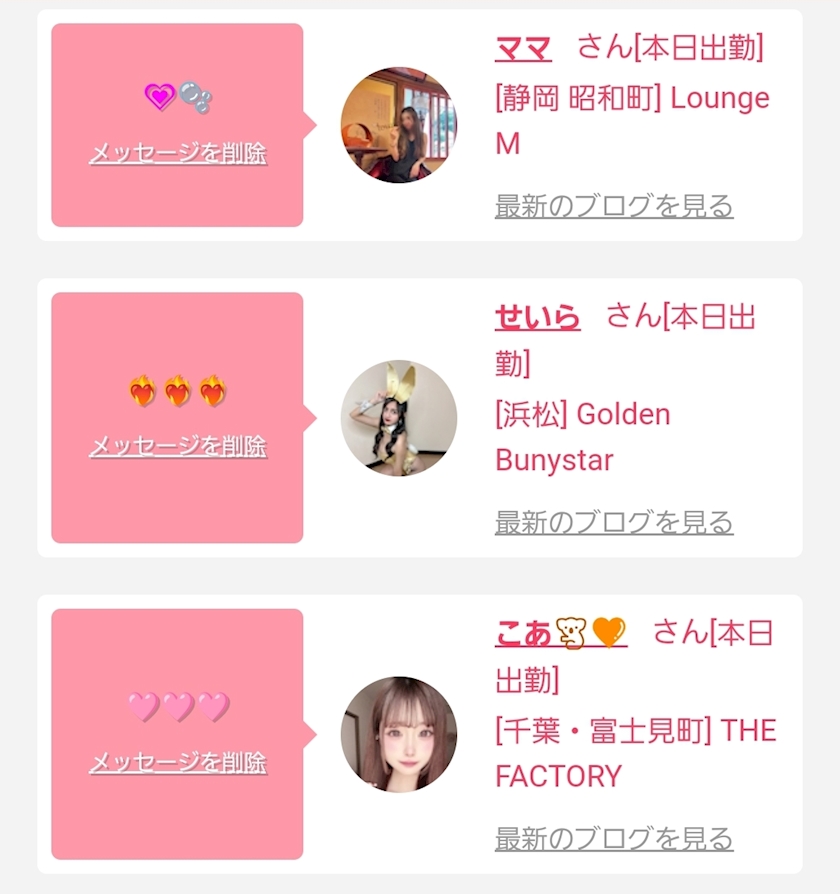Delete the message sent to ママ
This screenshot has width=840, height=894.
(x=178, y=154)
